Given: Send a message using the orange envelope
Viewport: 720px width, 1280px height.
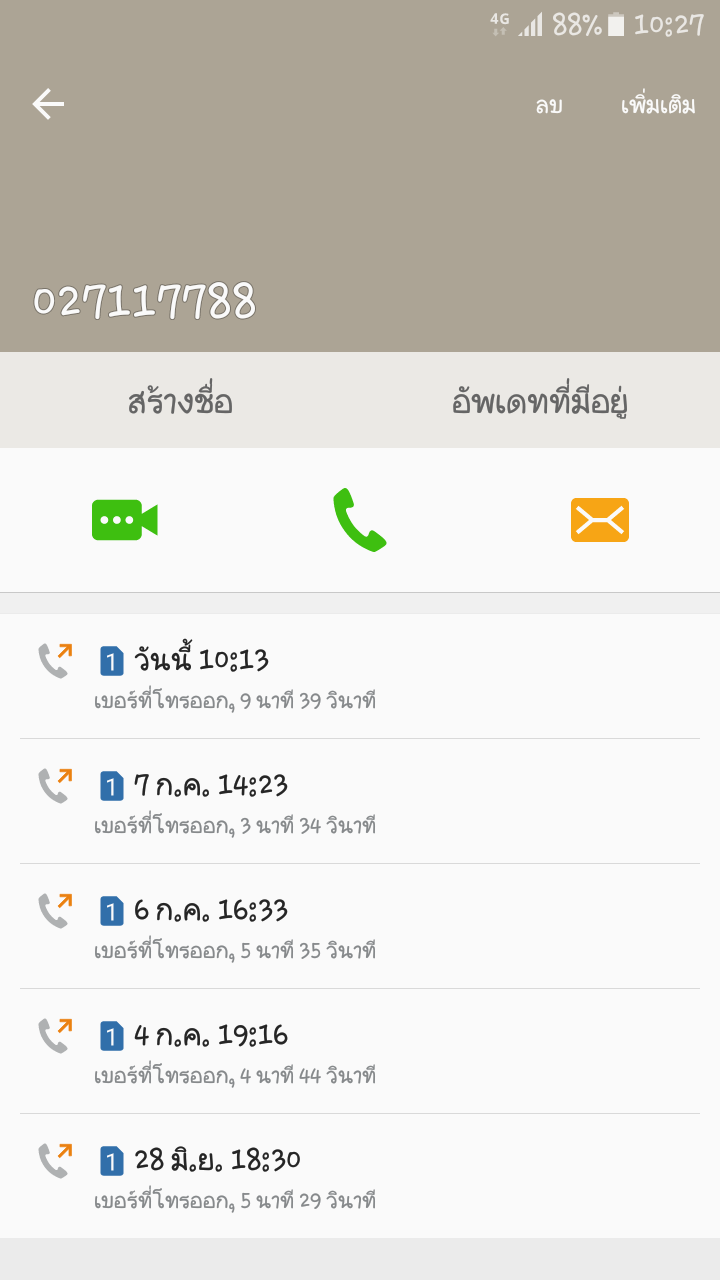Looking at the screenshot, I should click(600, 520).
